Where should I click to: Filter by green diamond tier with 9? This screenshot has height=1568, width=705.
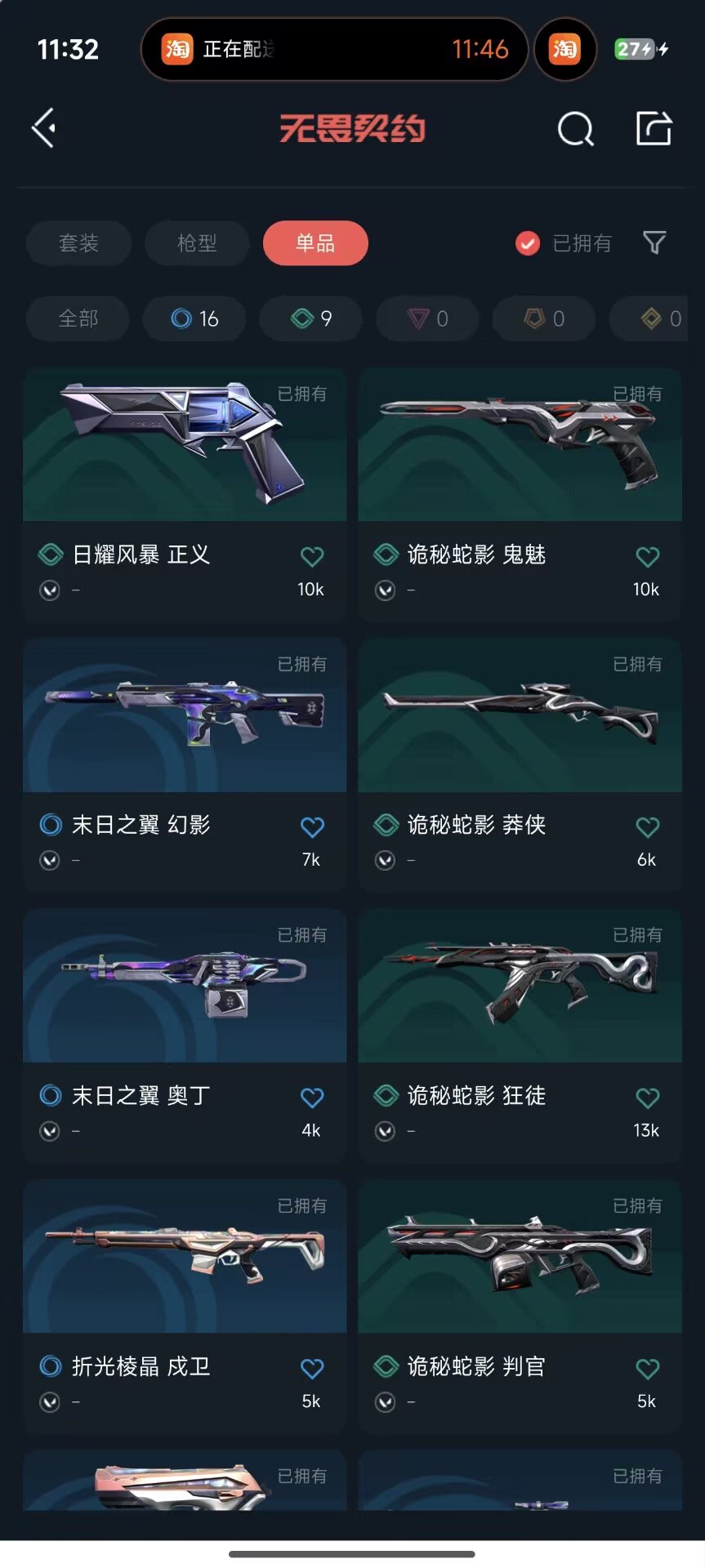pos(311,318)
